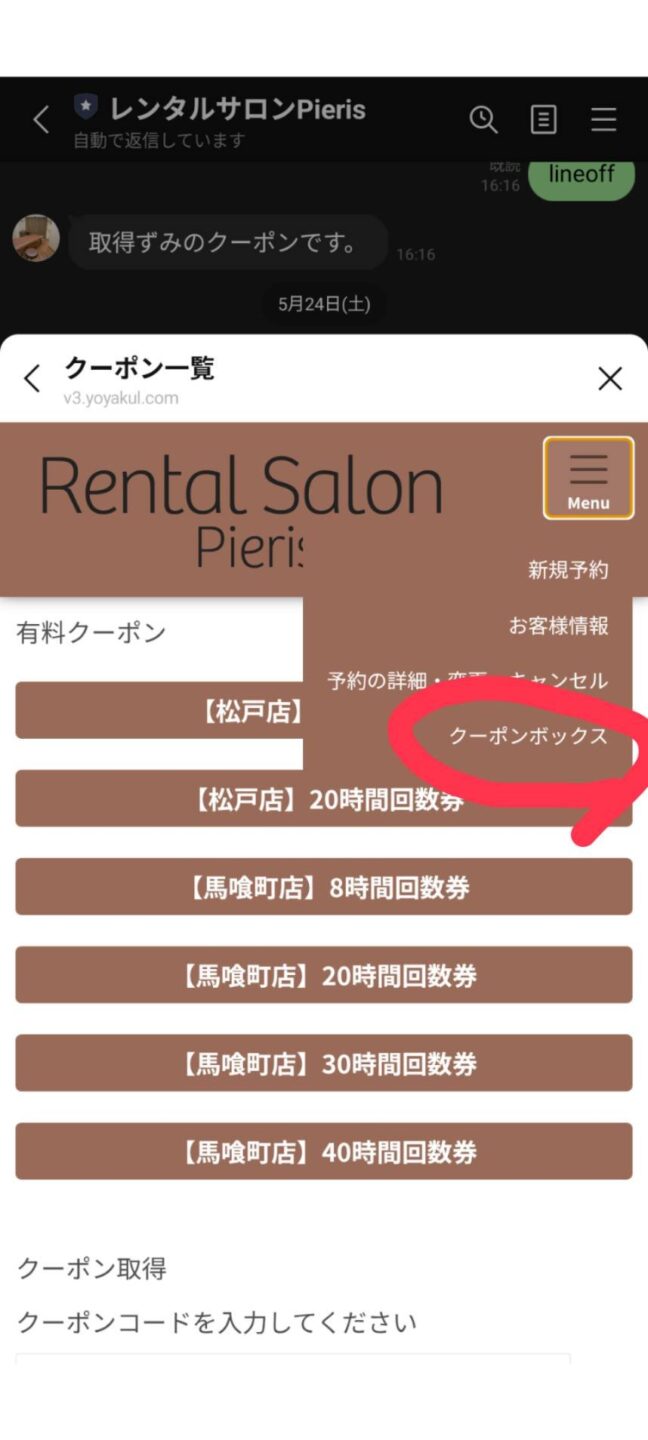Open the chat hamburger menu
The image size is (648, 1440).
coord(603,121)
